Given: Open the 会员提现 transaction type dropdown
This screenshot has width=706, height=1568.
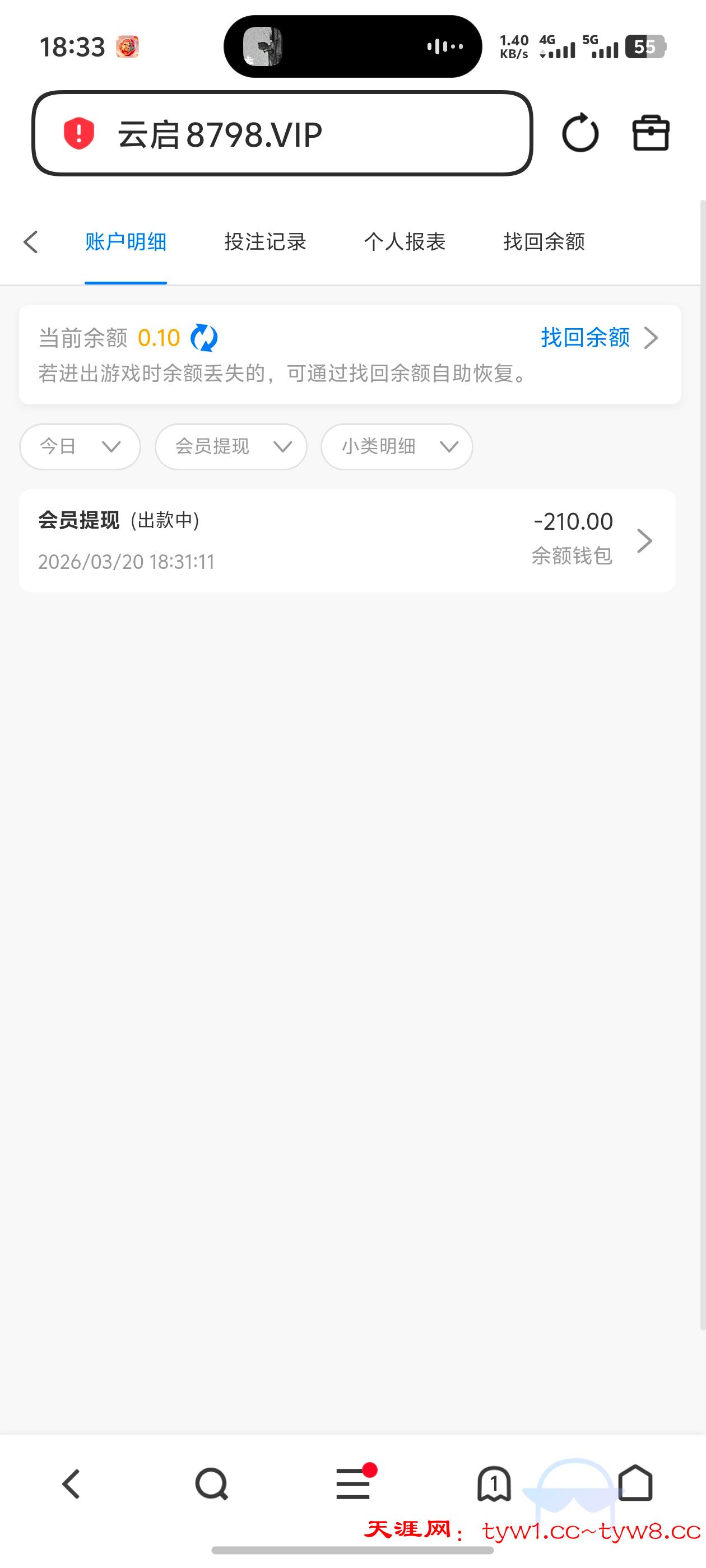Looking at the screenshot, I should 230,446.
